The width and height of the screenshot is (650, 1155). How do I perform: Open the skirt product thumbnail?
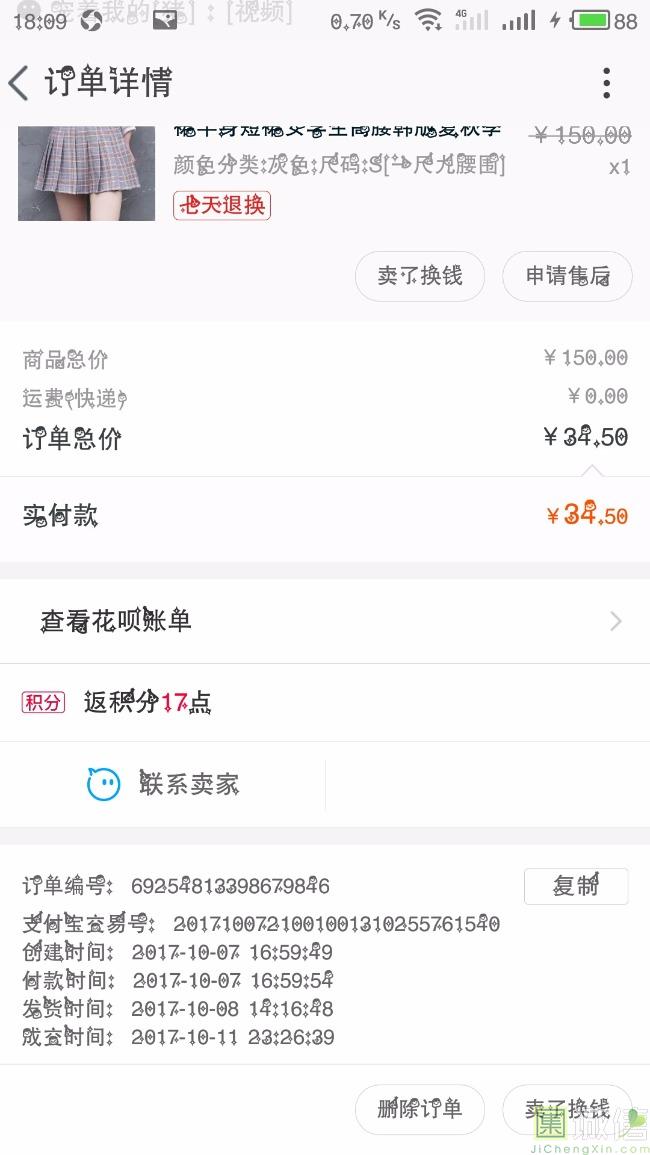[86, 173]
